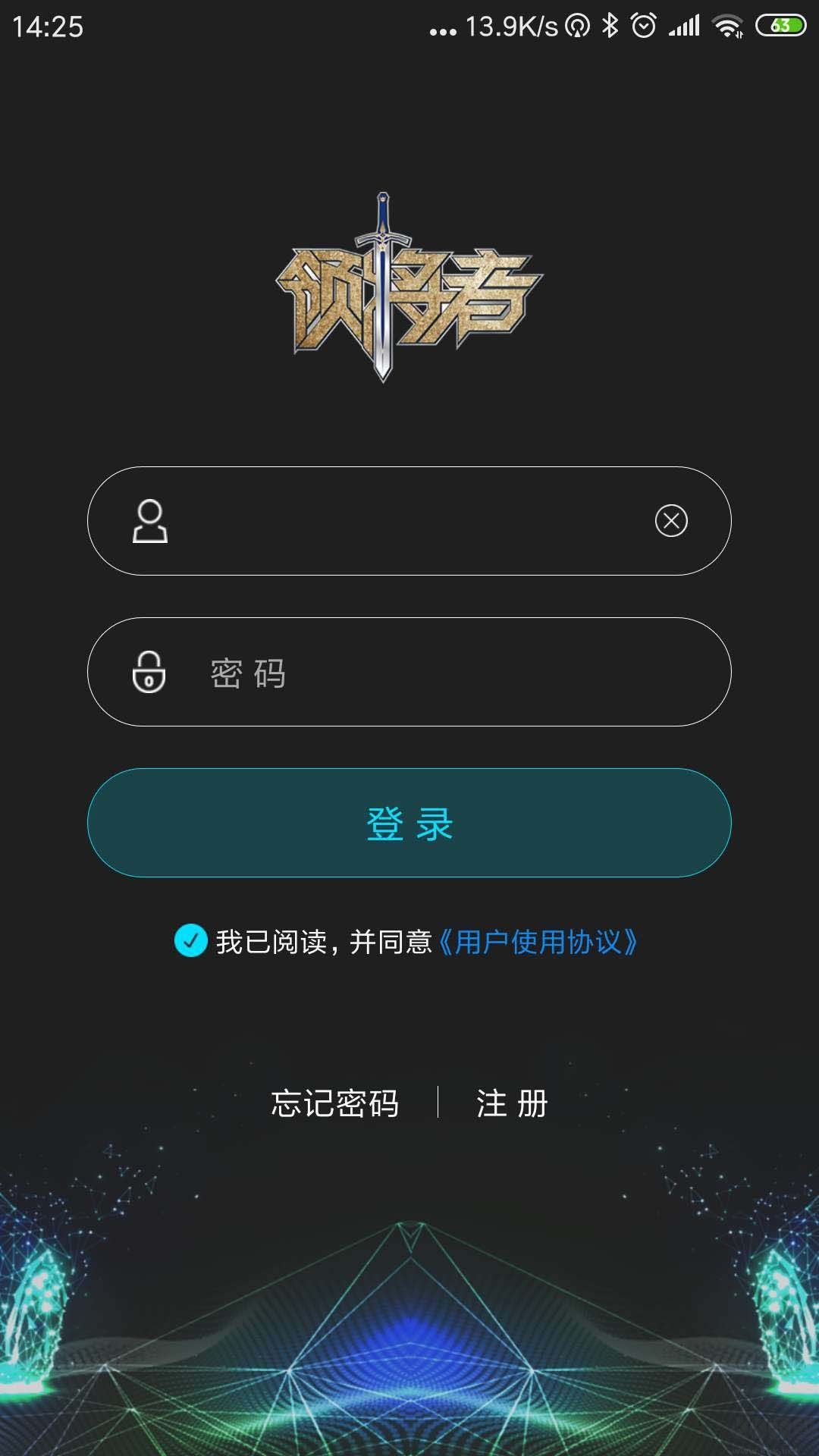Viewport: 819px width, 1456px height.
Task: Click the clear (X) icon in username field
Action: pos(669,522)
